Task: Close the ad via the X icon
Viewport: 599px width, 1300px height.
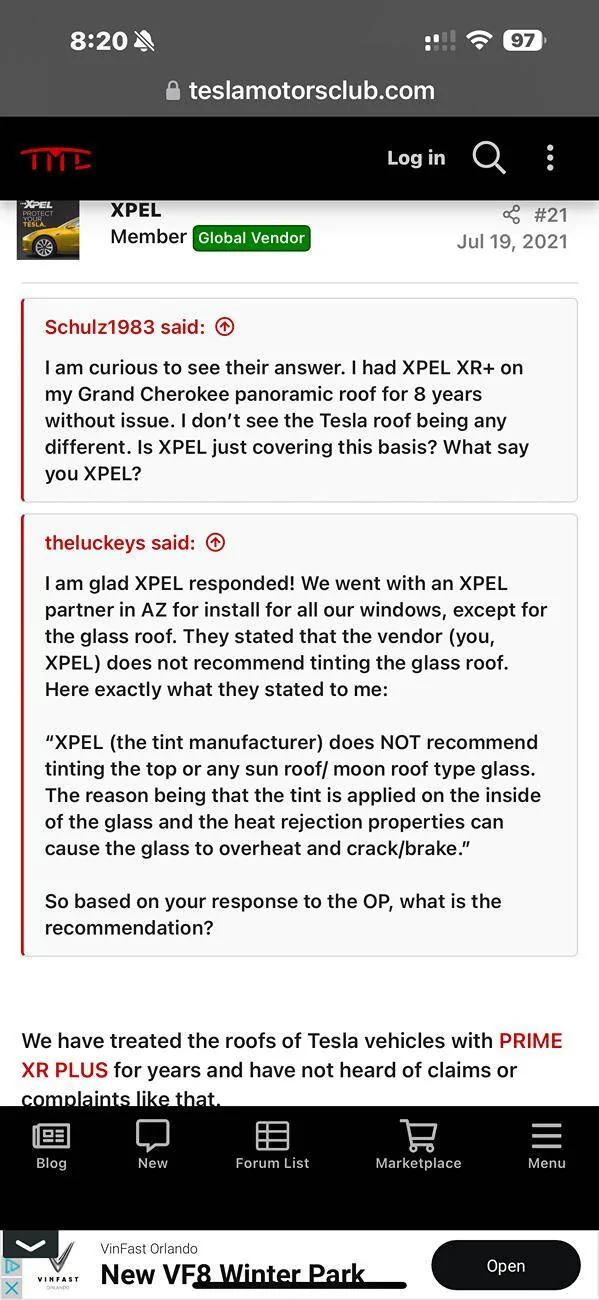Action: tap(12, 1288)
